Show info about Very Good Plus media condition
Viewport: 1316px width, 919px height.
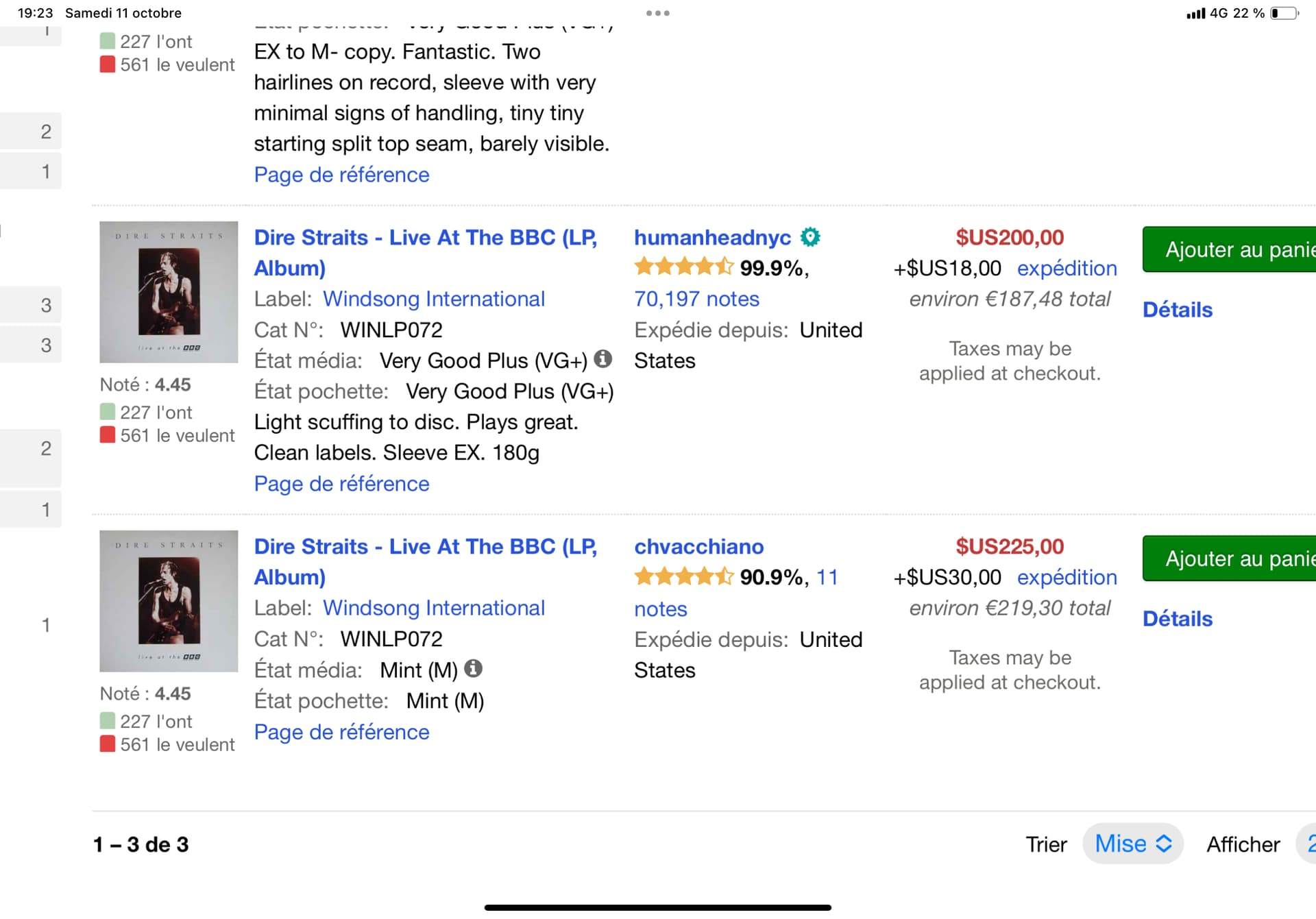point(602,359)
